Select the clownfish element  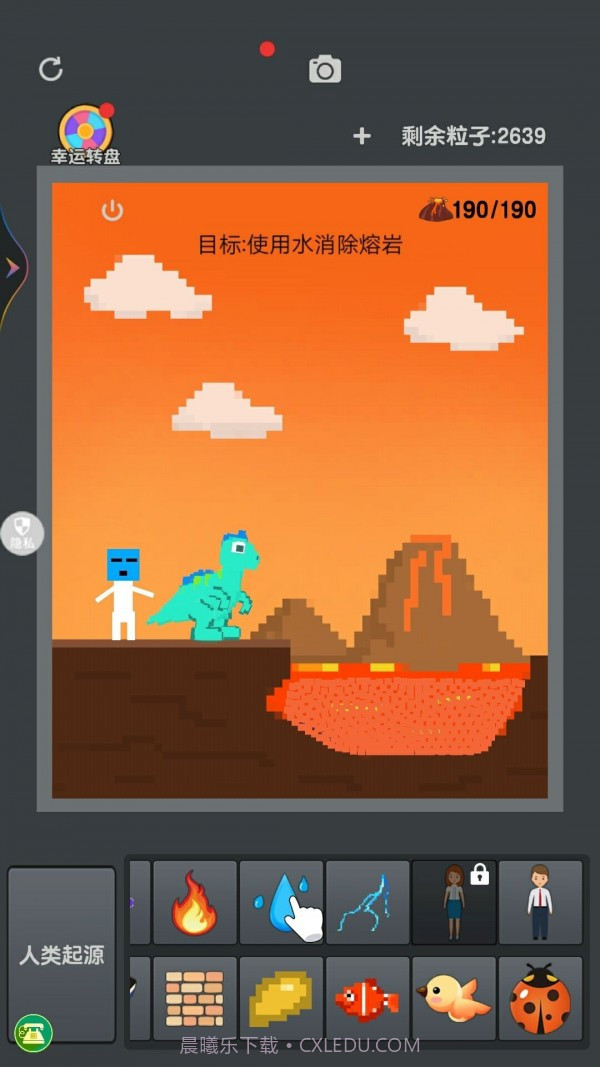click(368, 998)
